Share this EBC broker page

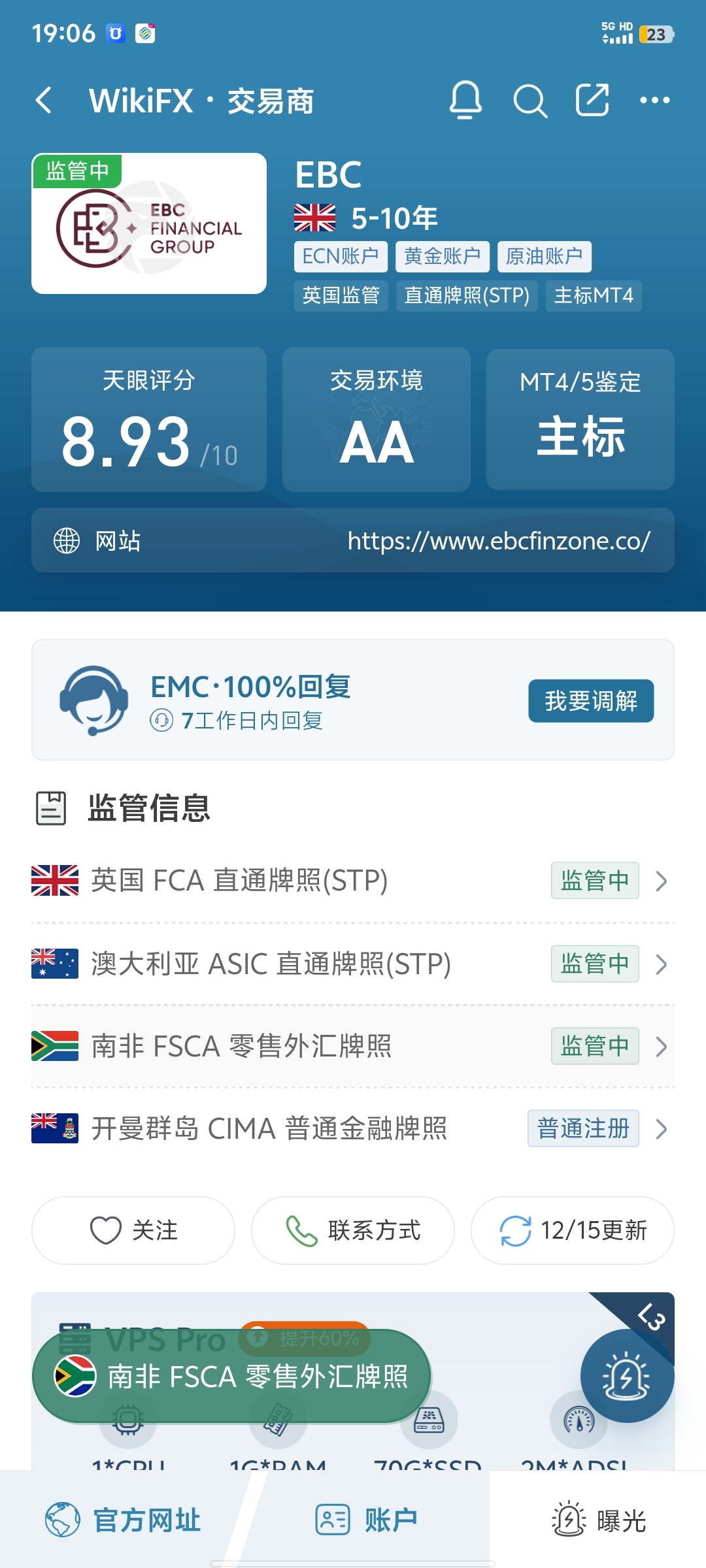click(x=592, y=100)
